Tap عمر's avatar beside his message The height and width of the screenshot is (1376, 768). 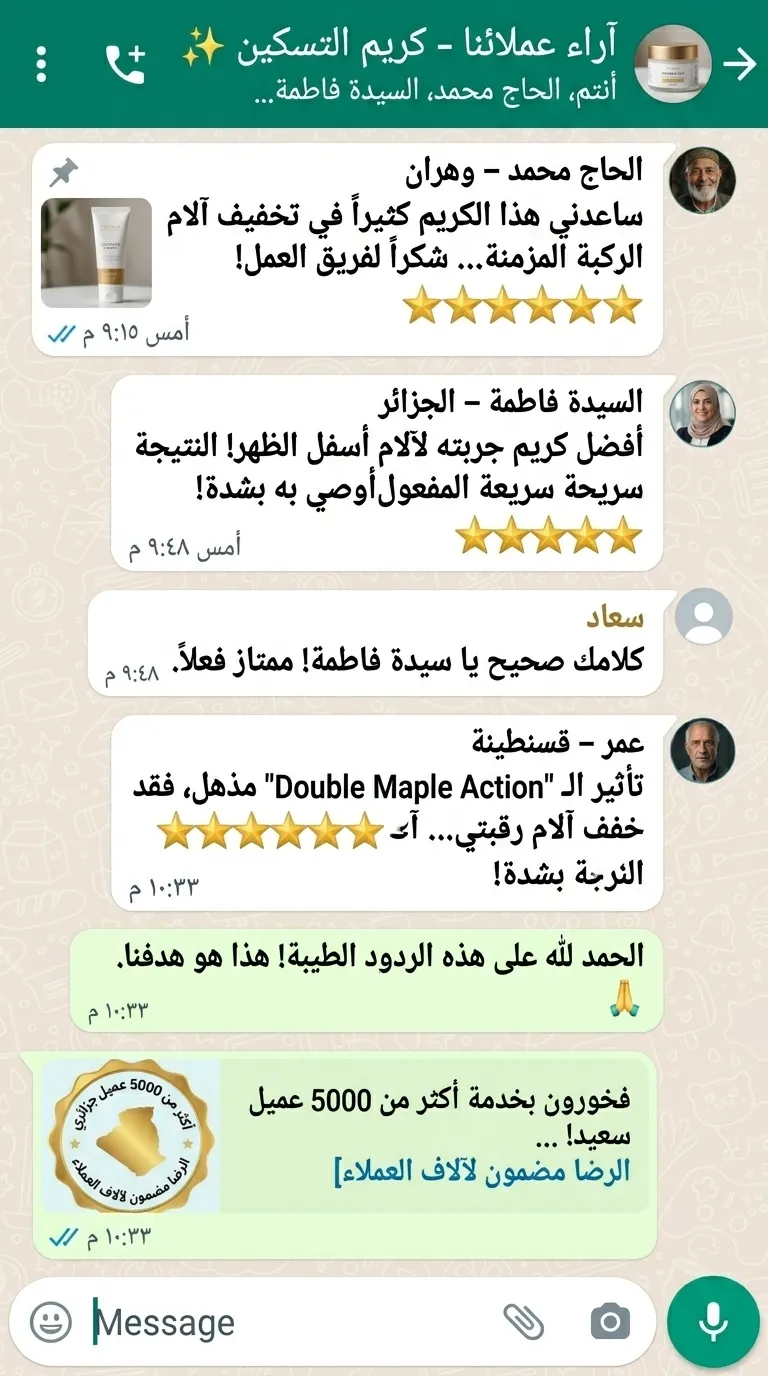coord(702,749)
